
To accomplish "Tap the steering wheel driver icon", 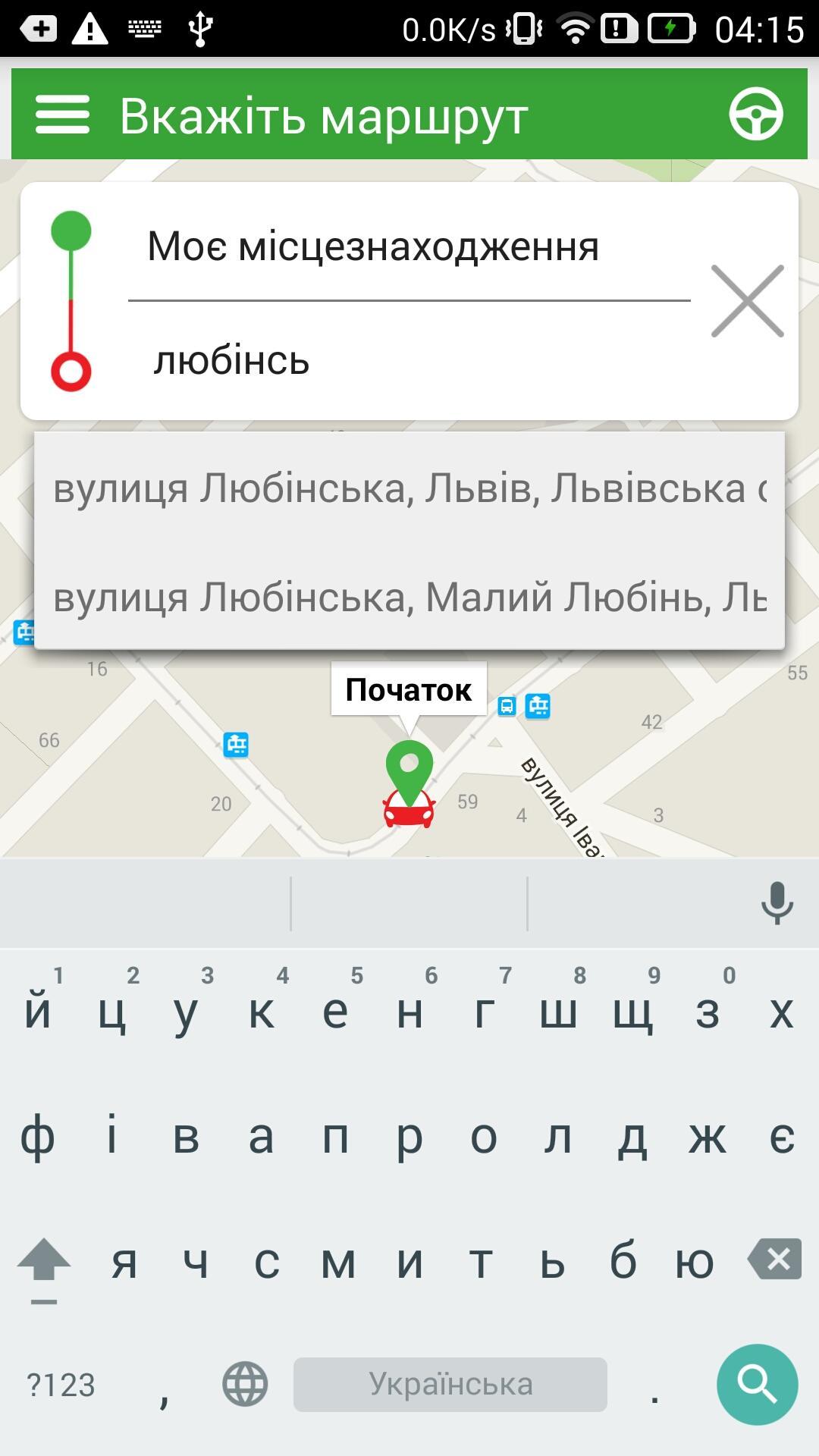I will click(x=758, y=114).
